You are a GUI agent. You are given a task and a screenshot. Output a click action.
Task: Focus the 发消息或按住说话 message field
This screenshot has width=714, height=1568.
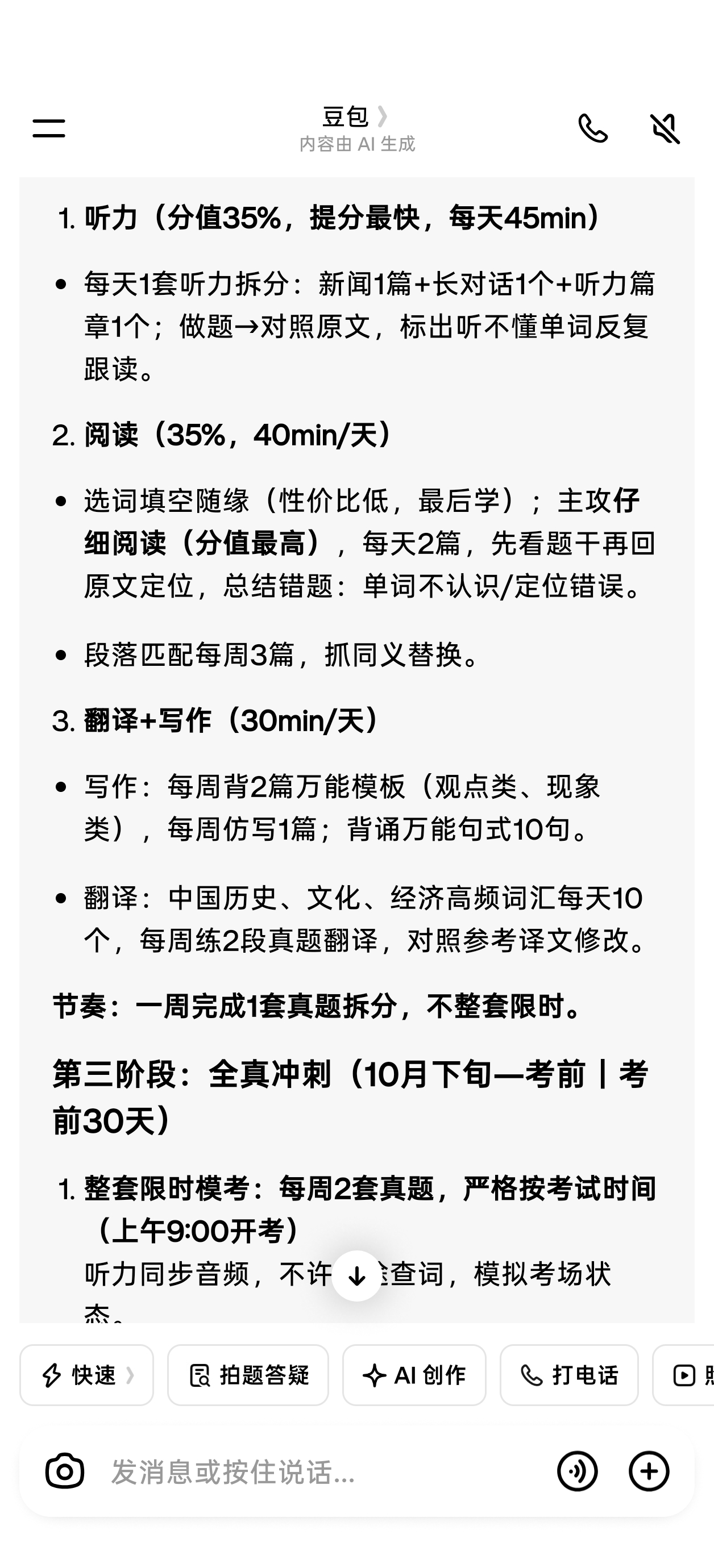click(323, 1472)
